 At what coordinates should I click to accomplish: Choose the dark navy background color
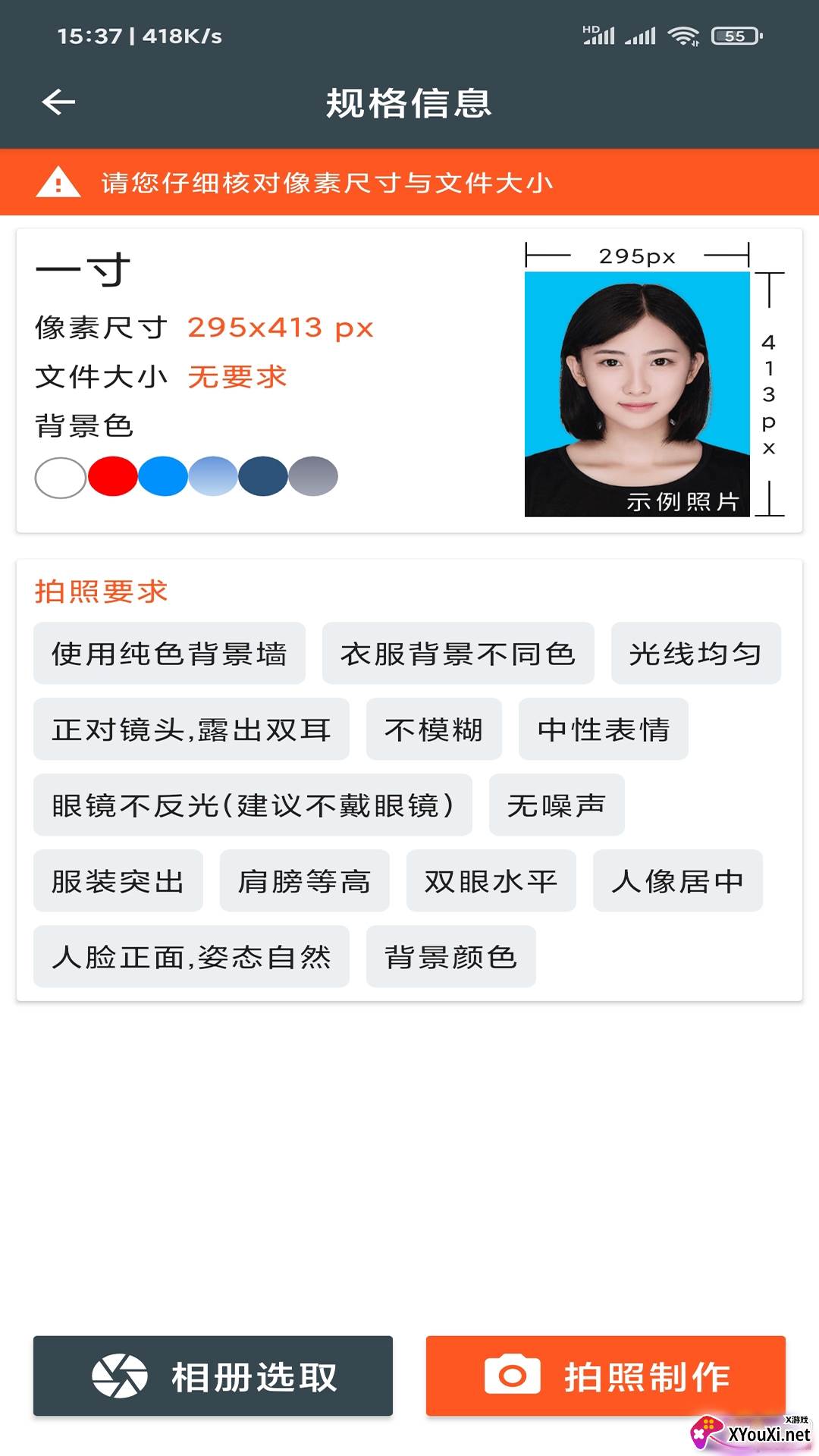263,477
